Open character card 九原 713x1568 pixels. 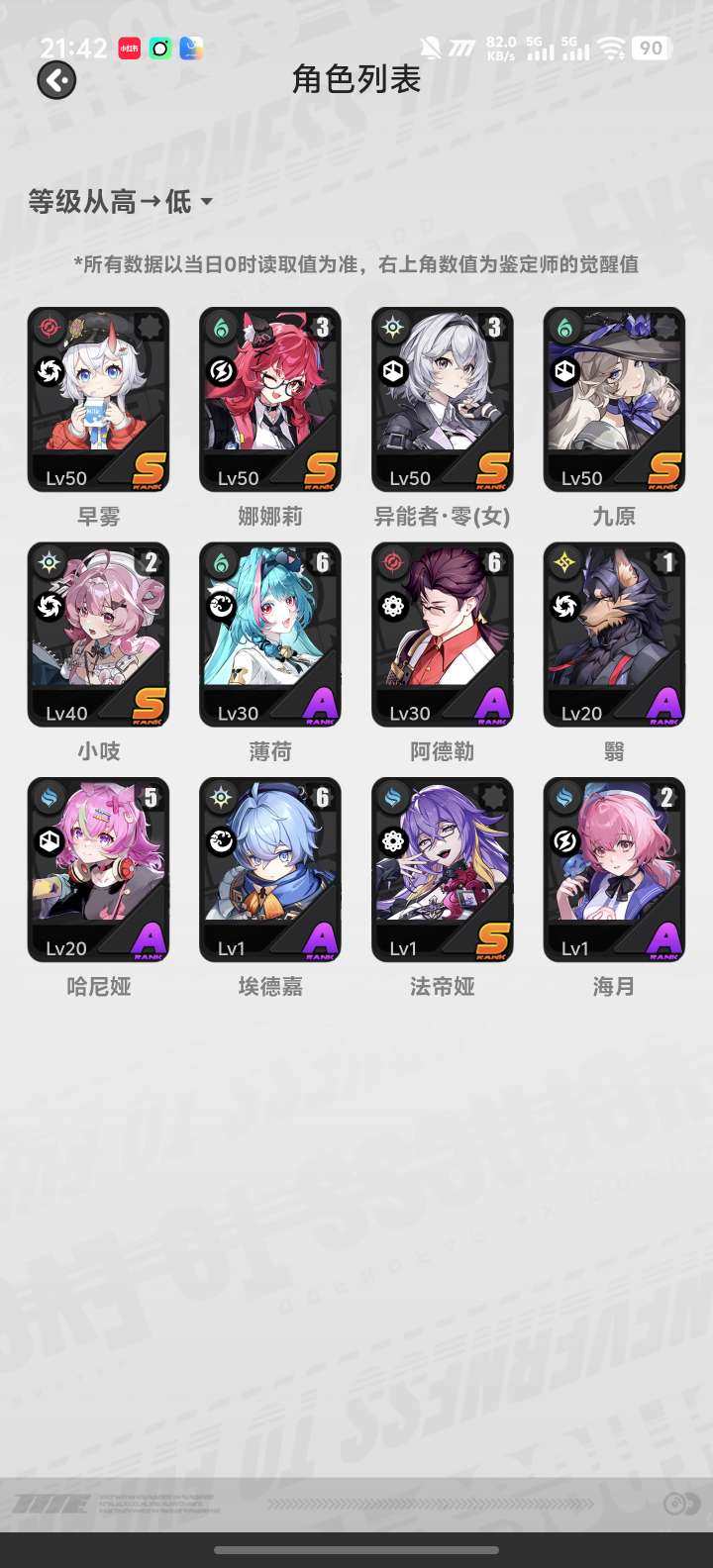click(x=614, y=399)
